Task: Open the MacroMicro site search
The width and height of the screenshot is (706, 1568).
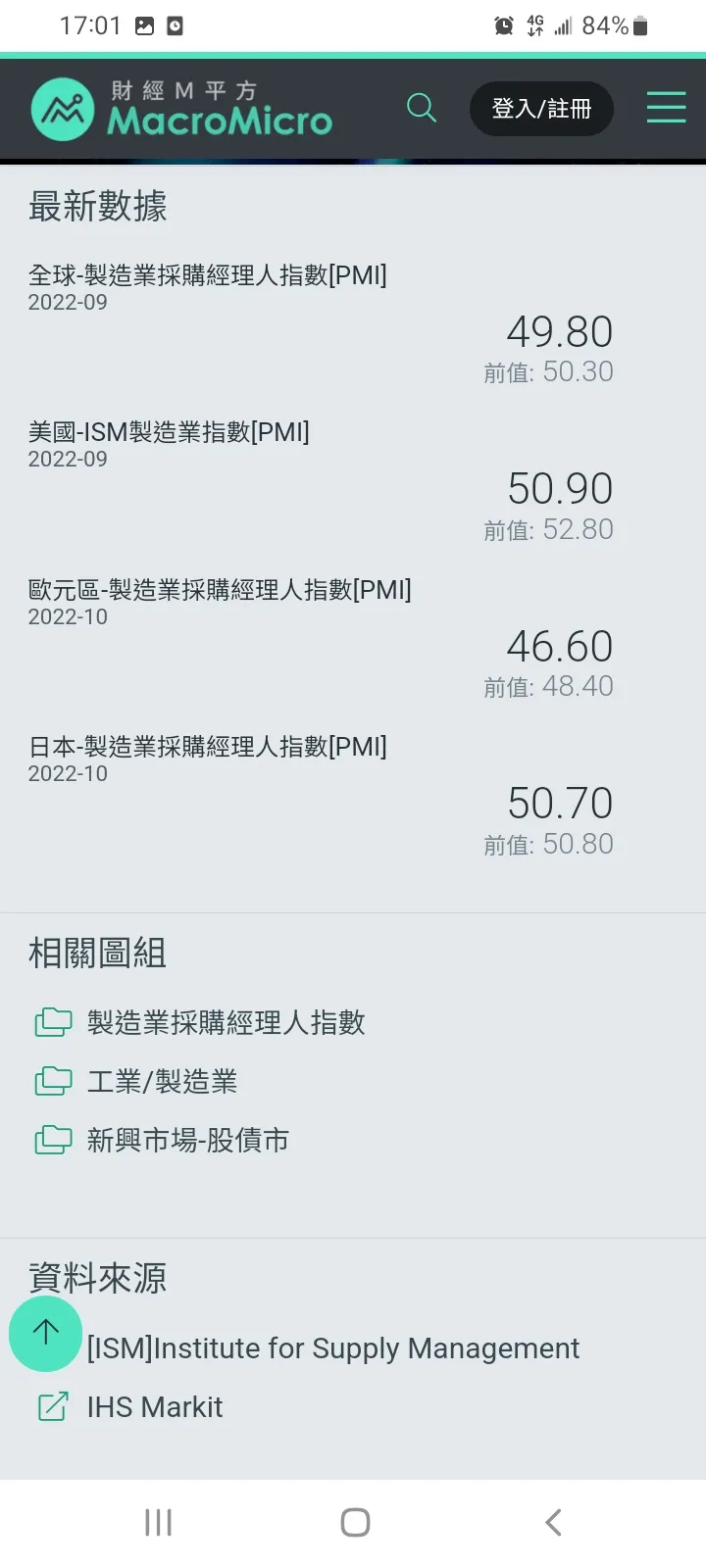Action: (x=421, y=108)
